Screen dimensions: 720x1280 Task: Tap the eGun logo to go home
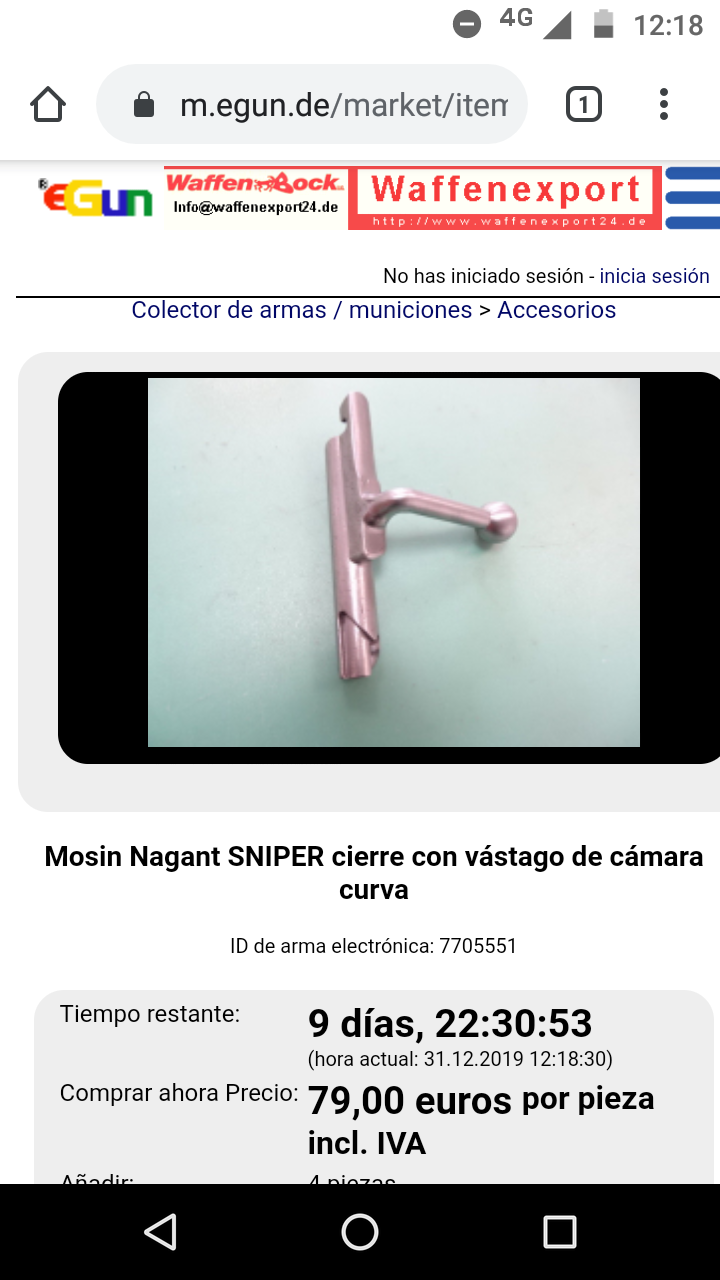(96, 198)
